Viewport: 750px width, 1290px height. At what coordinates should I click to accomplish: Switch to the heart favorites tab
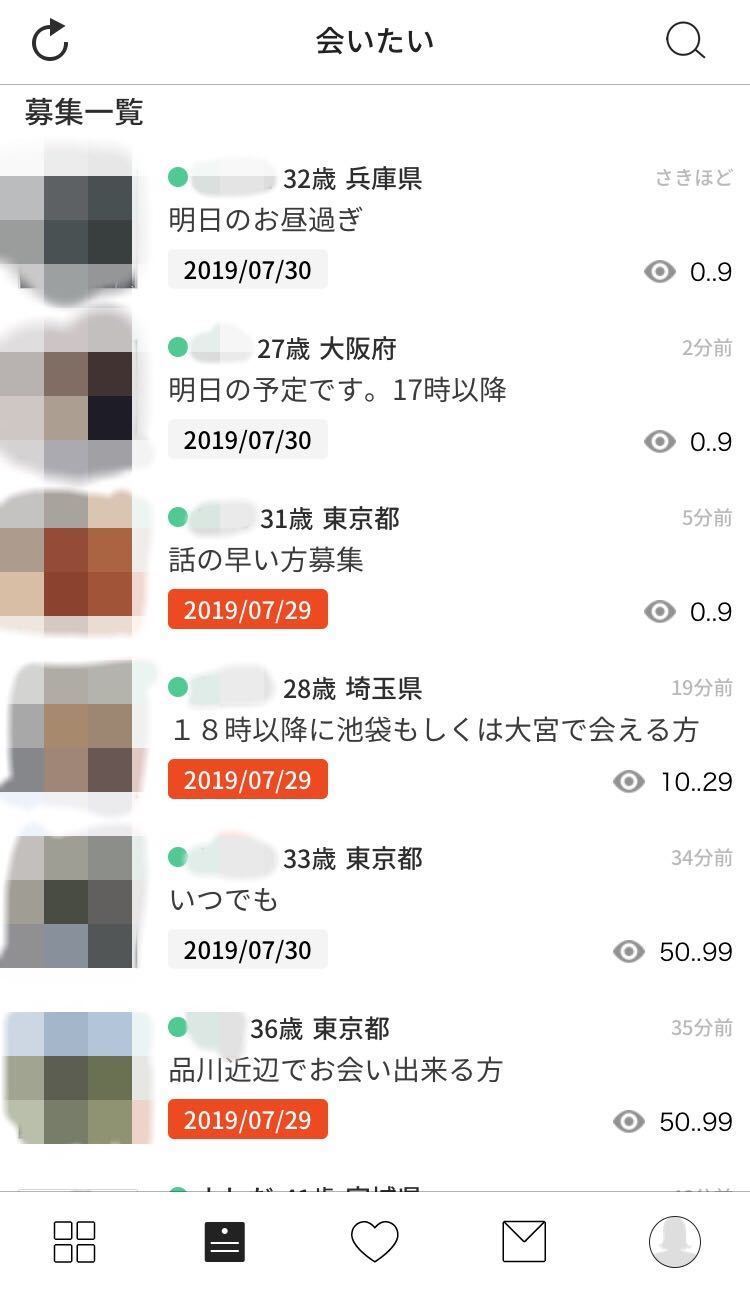375,1241
